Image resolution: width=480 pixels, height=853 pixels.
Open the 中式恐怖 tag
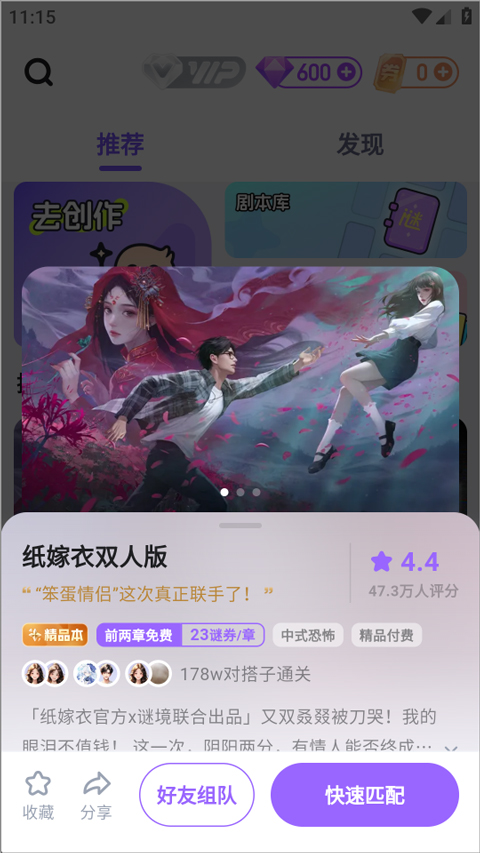(308, 635)
